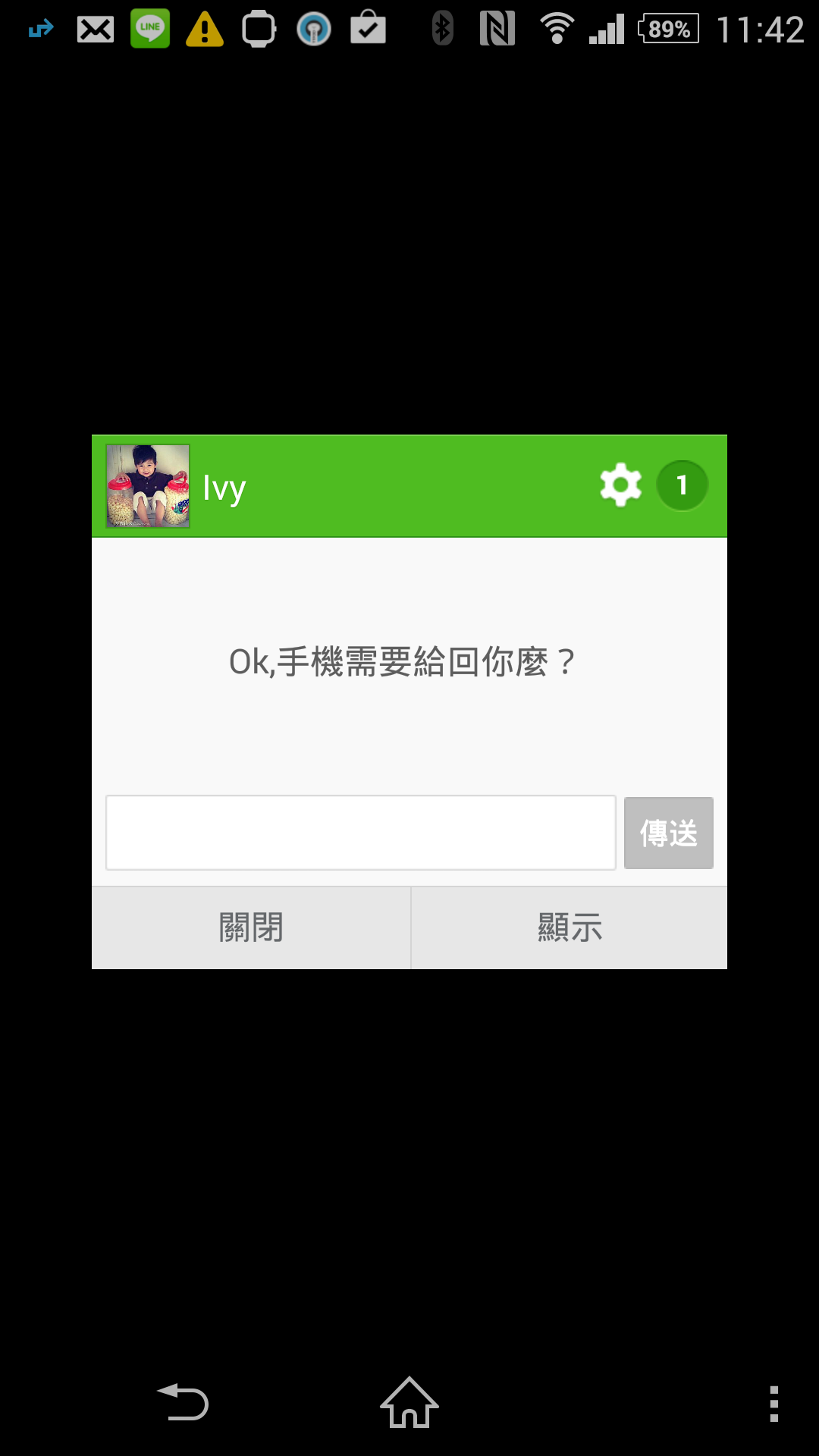Close the popup with 關閉
The height and width of the screenshot is (1456, 819).
[x=251, y=927]
